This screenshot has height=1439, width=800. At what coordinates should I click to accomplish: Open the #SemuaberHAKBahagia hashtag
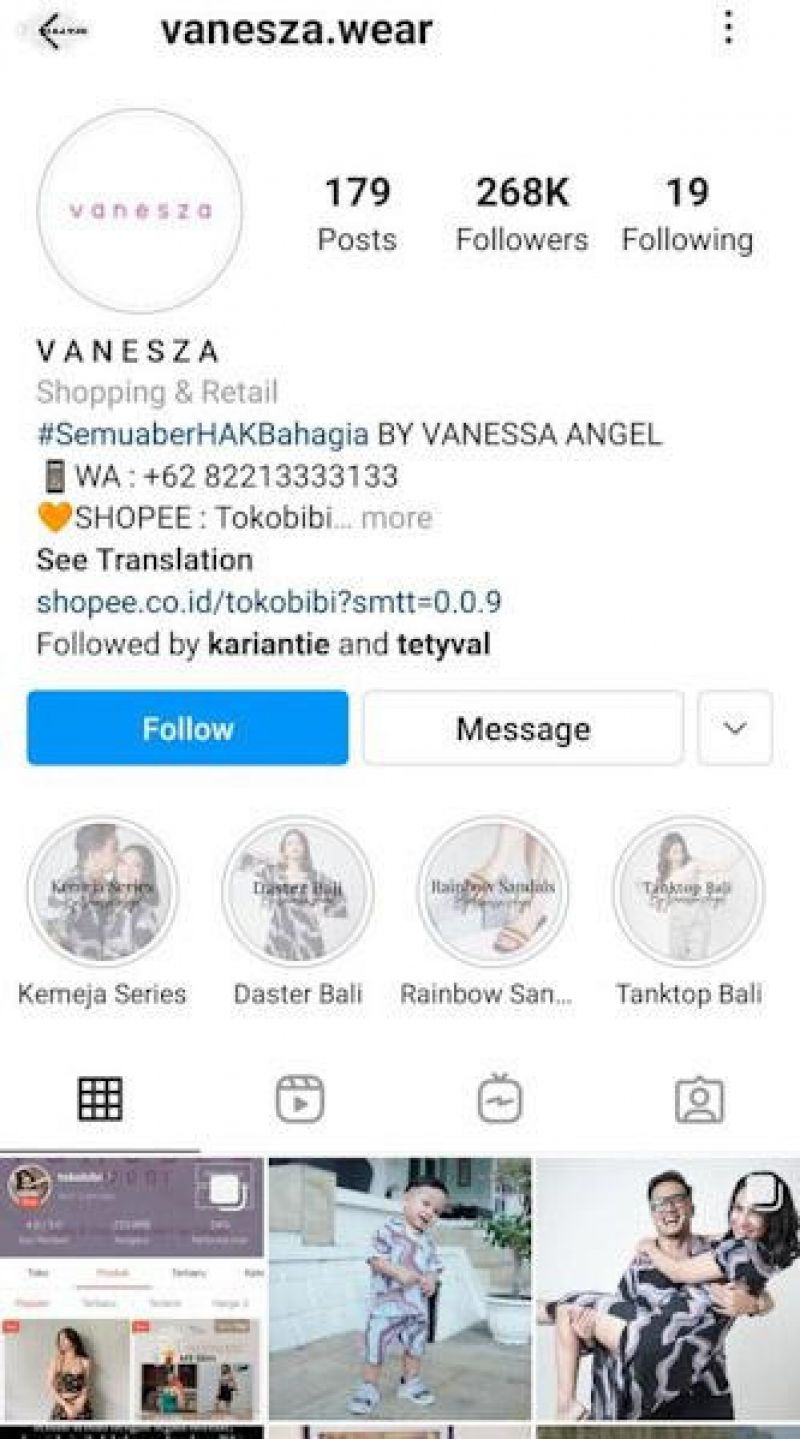coord(202,434)
